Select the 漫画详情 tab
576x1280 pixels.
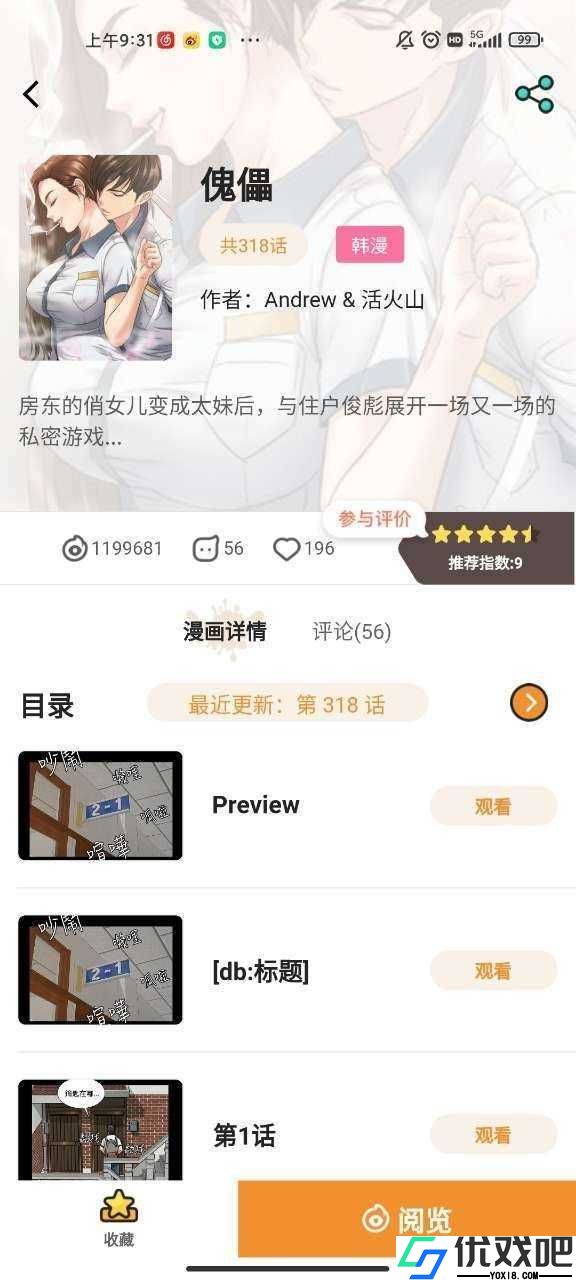(x=225, y=631)
